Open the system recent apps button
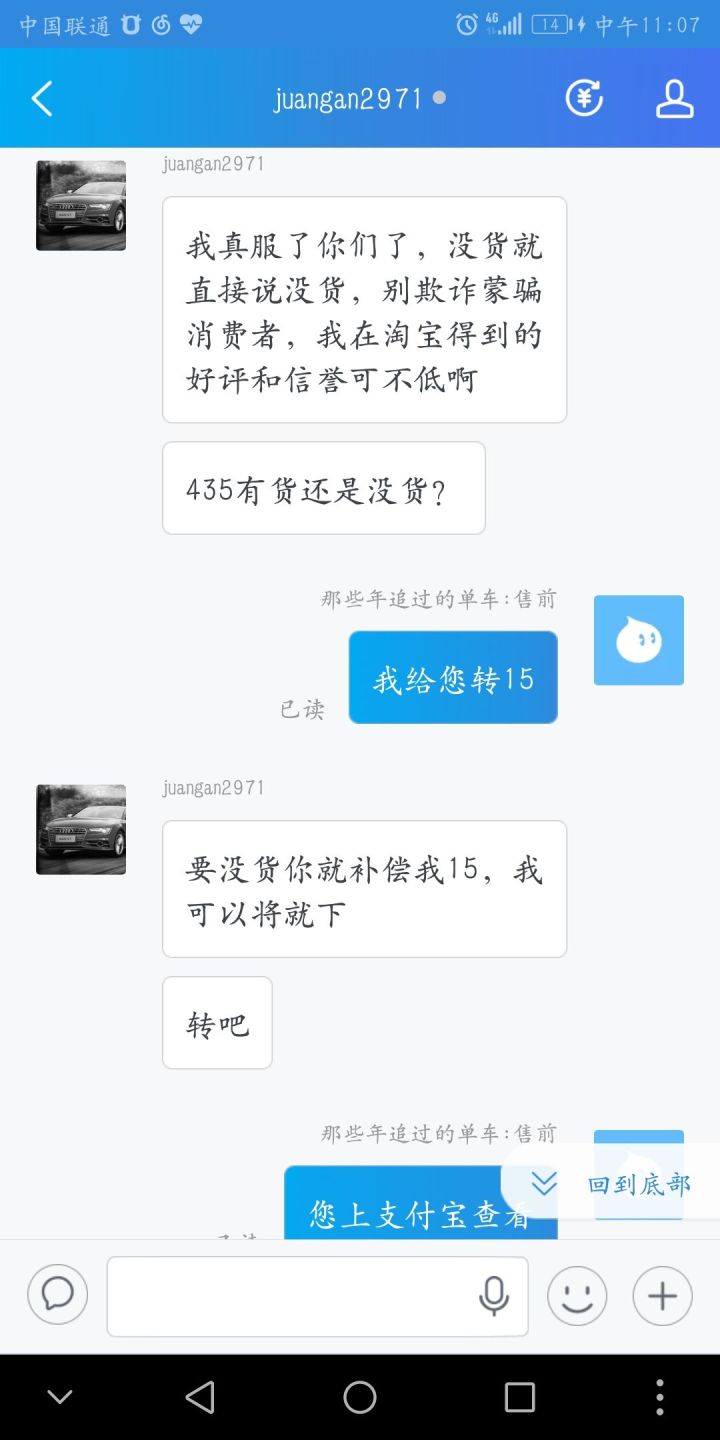This screenshot has height=1440, width=720. (519, 1397)
